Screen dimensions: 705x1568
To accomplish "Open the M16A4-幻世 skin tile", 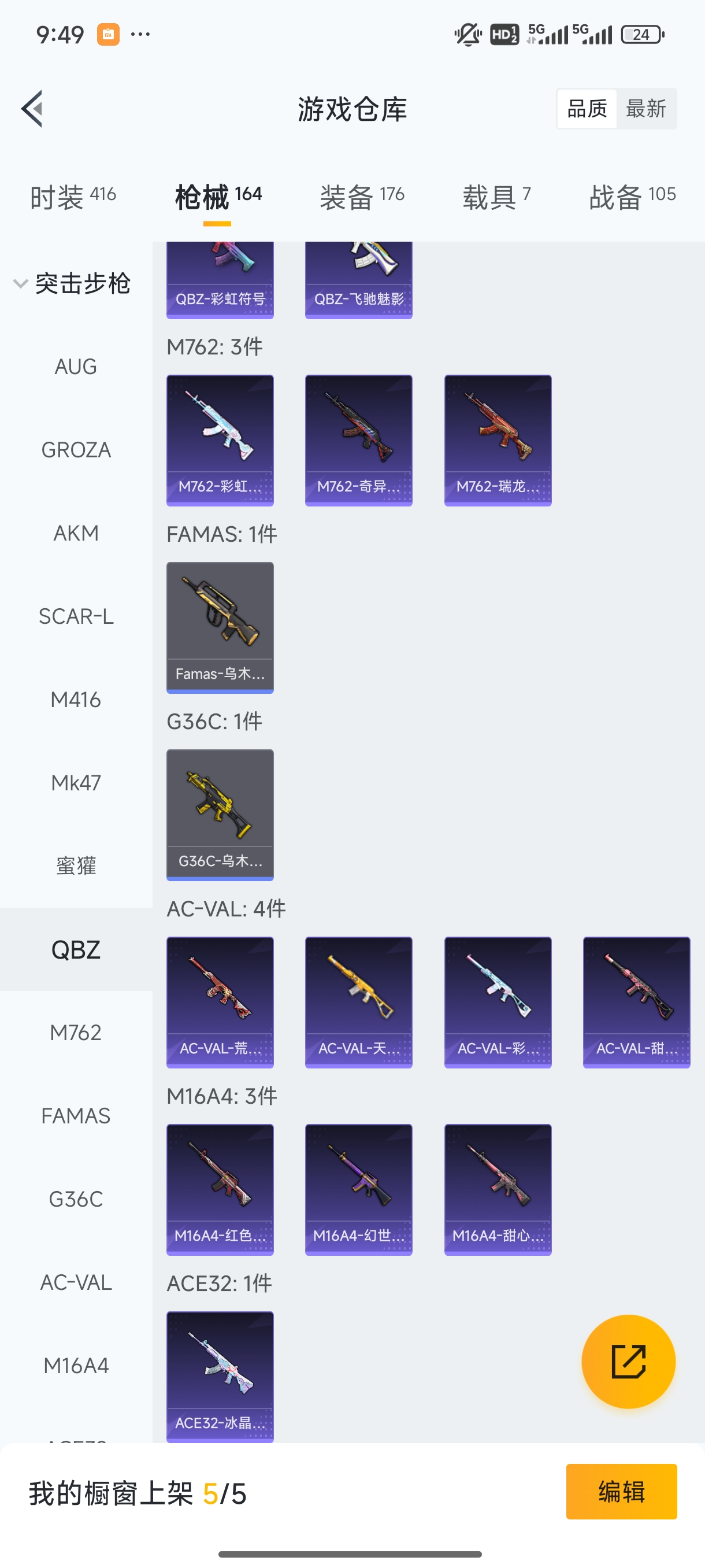I will coord(358,1189).
